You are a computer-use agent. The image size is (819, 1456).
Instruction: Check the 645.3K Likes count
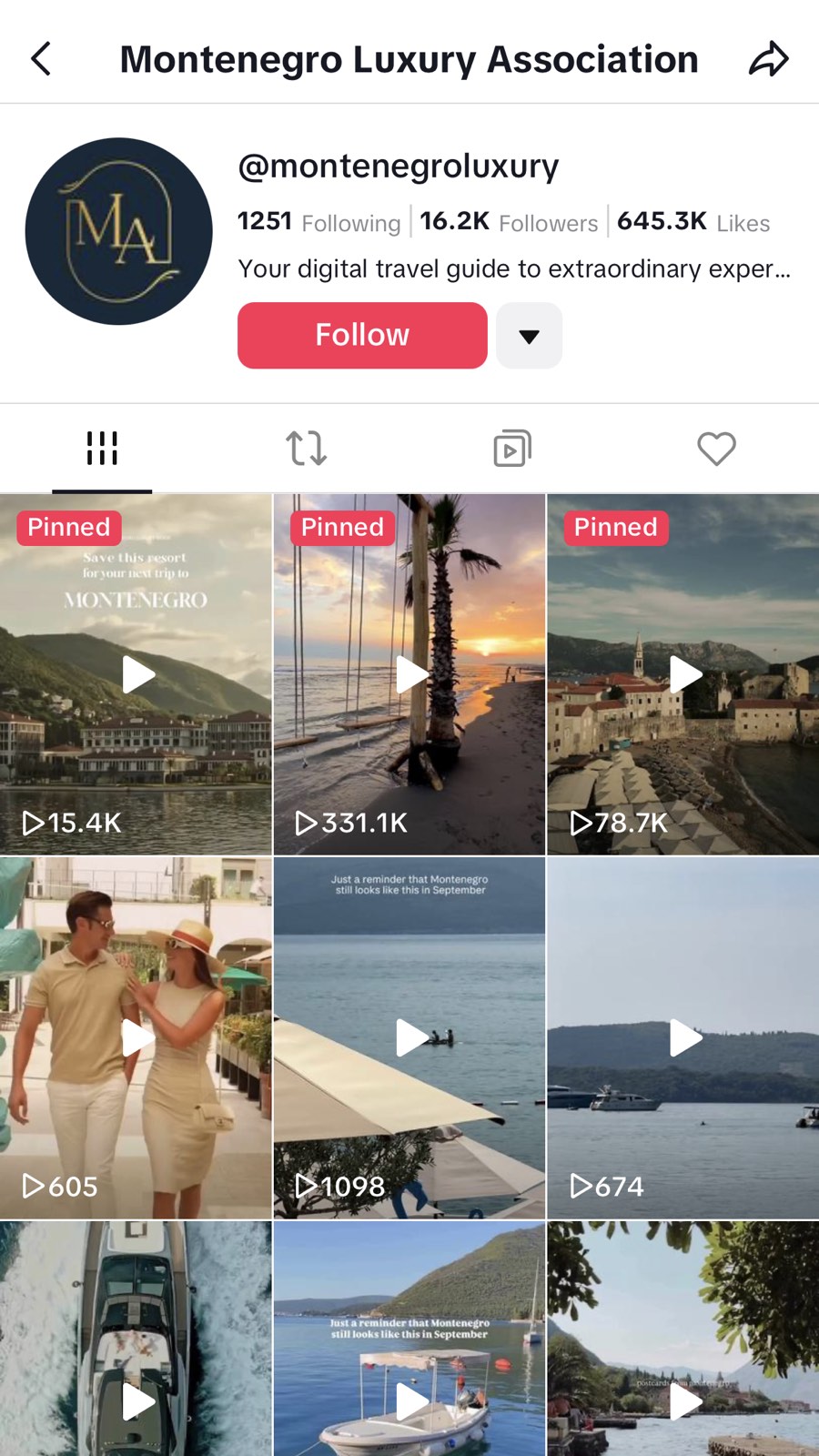point(692,221)
